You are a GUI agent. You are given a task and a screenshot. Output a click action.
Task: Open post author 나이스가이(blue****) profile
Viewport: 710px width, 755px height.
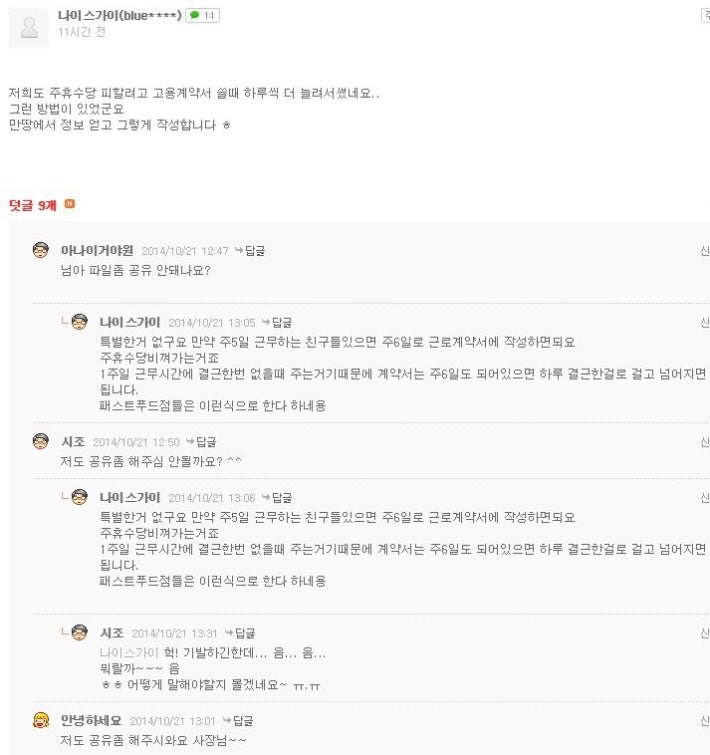119,16
